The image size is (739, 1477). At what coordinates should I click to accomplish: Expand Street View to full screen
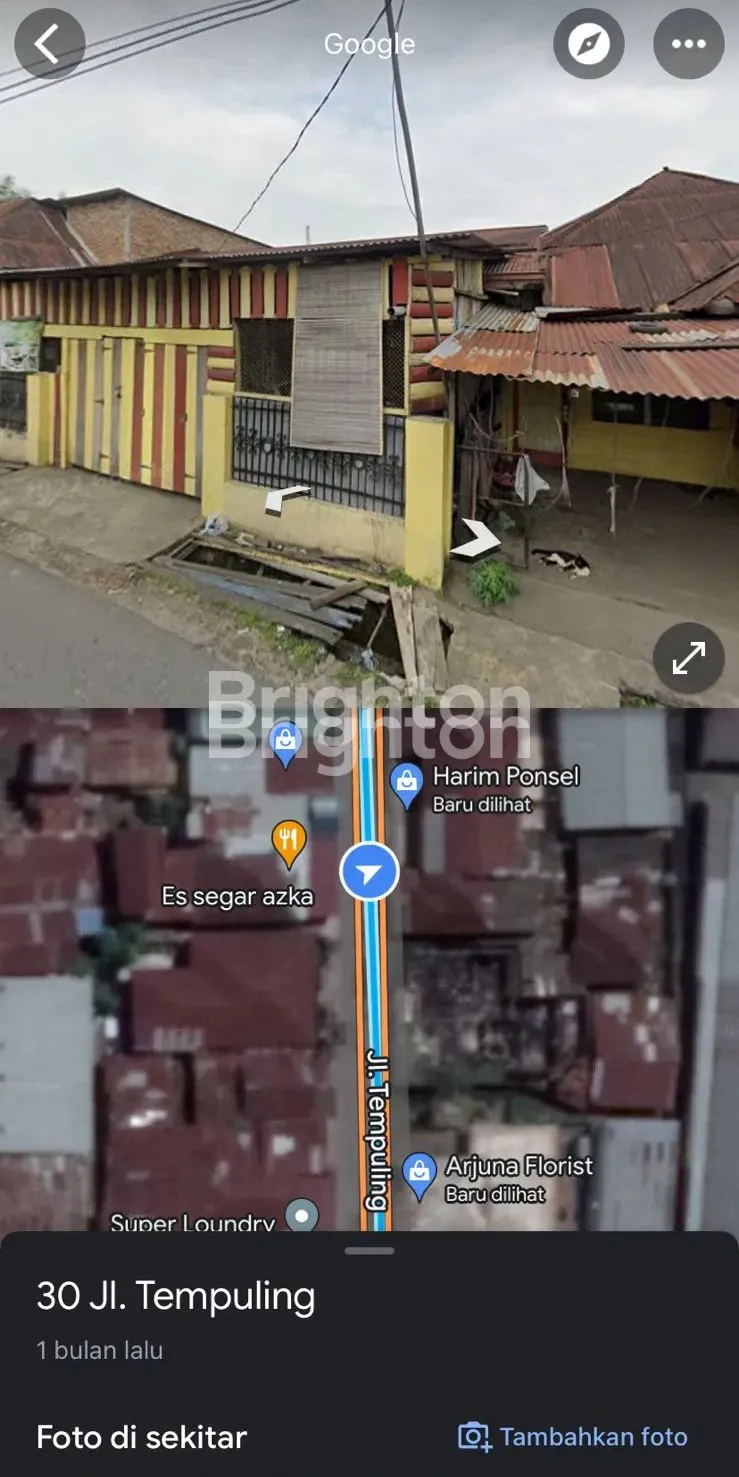coord(688,659)
